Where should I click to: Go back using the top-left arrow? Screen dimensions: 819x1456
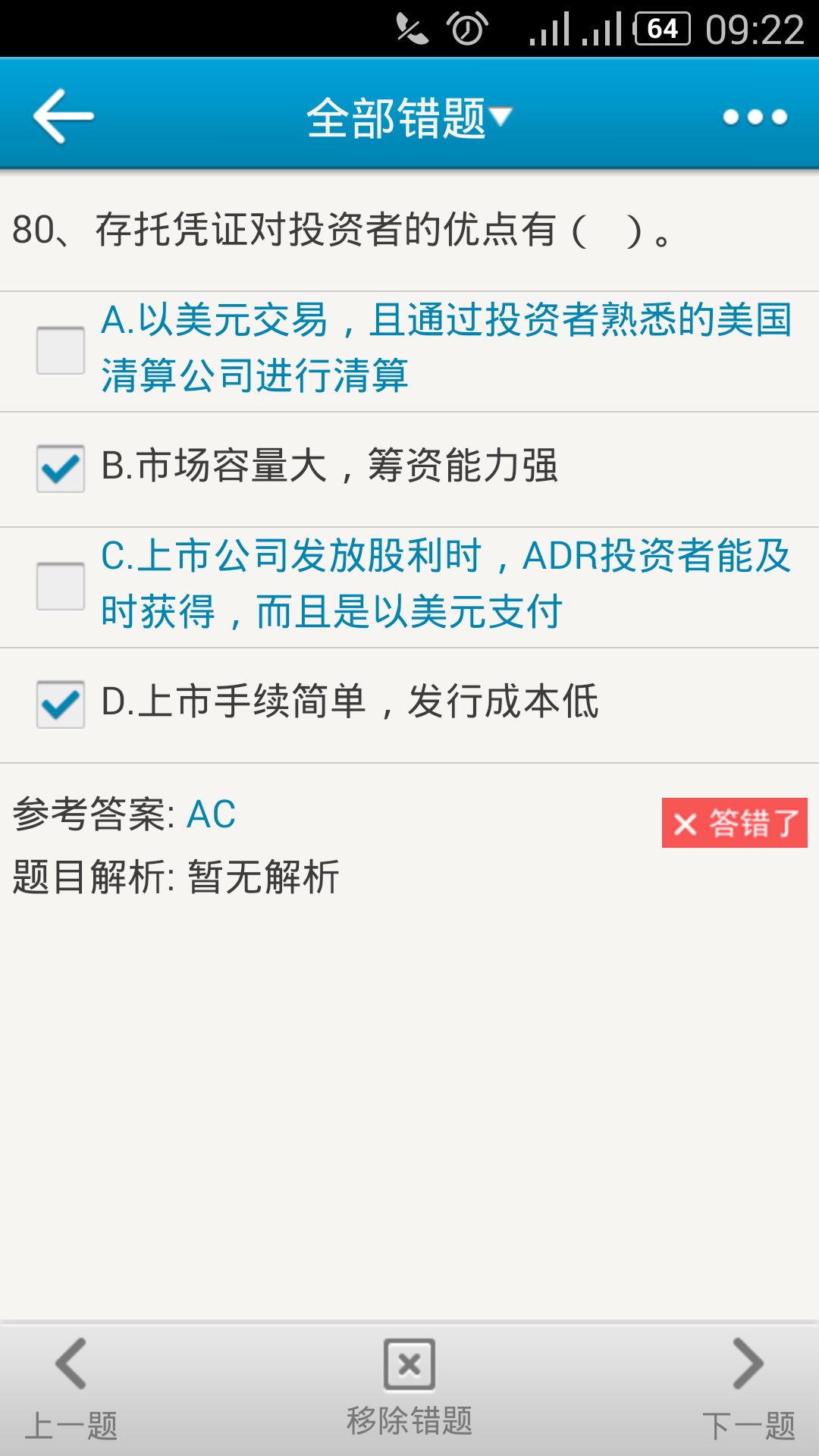point(64,116)
